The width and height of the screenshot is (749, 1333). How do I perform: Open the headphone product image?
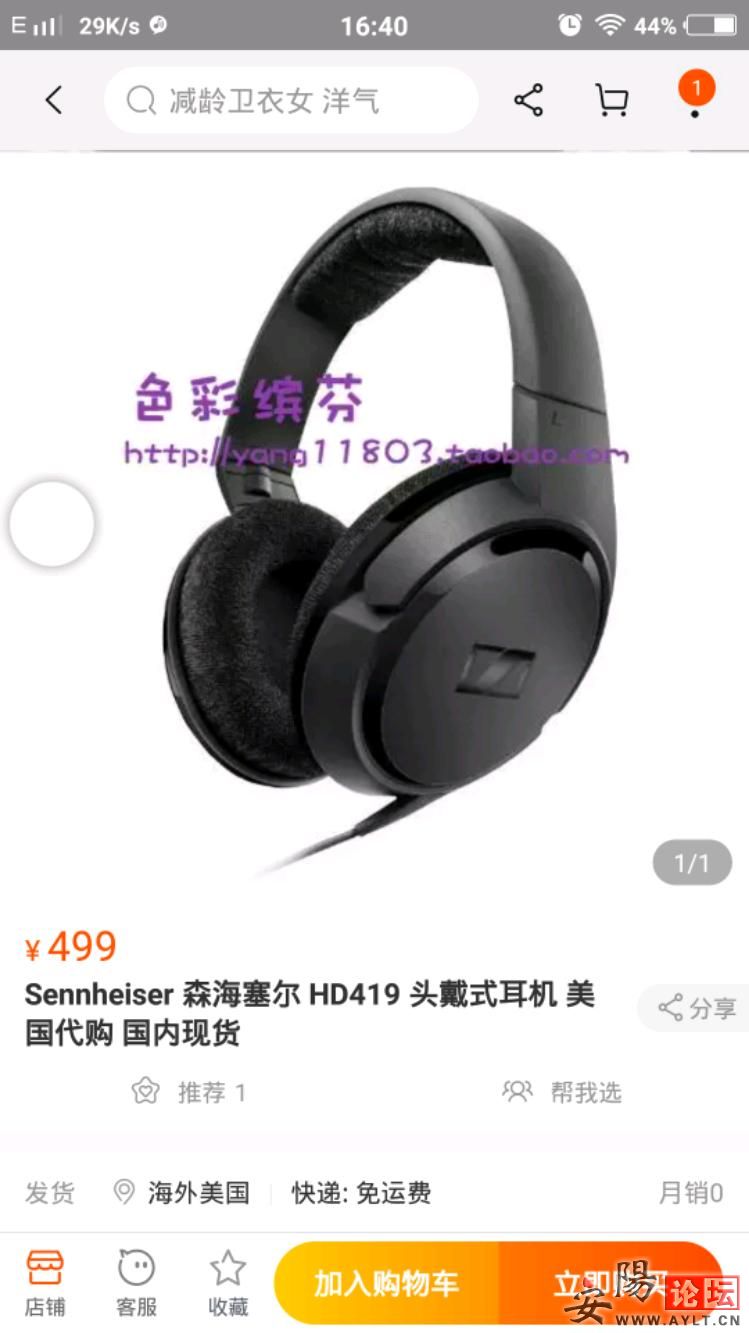(390, 520)
